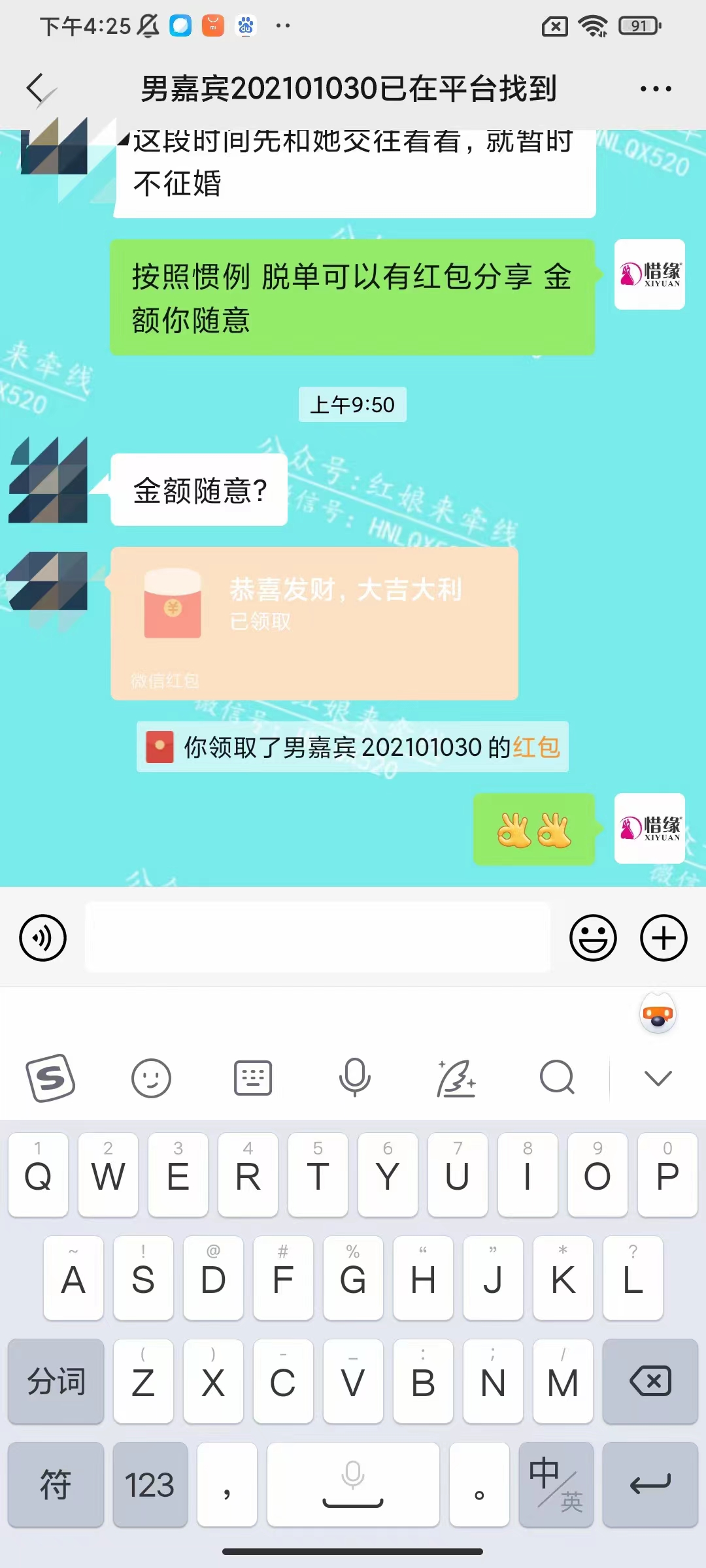
Task: Tap the 分词 key
Action: click(x=56, y=1381)
